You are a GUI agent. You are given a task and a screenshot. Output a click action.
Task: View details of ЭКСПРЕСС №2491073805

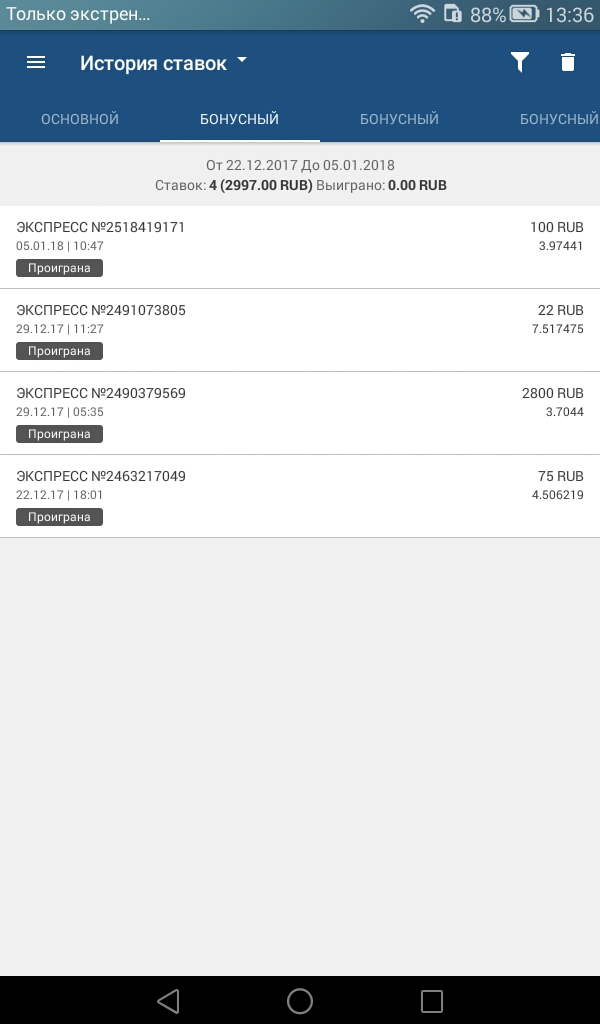pyautogui.click(x=300, y=330)
